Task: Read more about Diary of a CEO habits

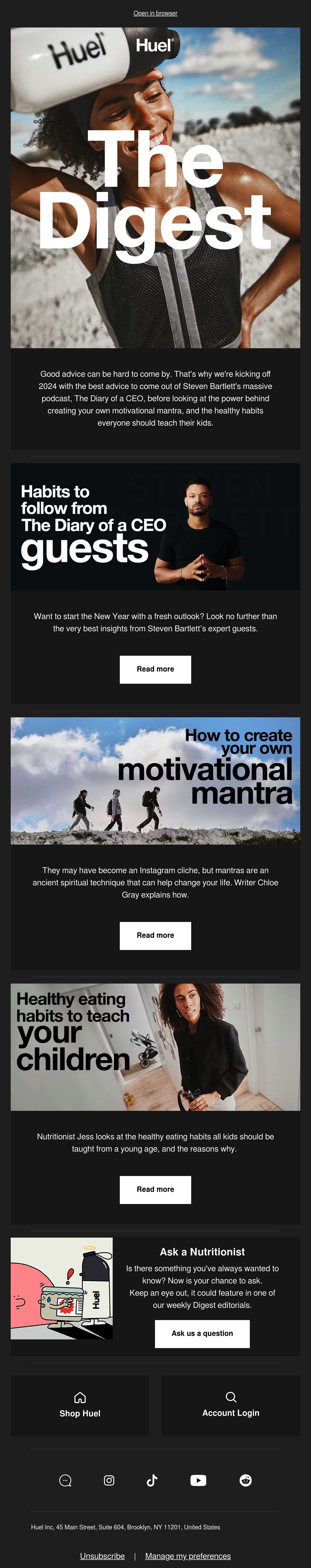Action: click(x=155, y=669)
